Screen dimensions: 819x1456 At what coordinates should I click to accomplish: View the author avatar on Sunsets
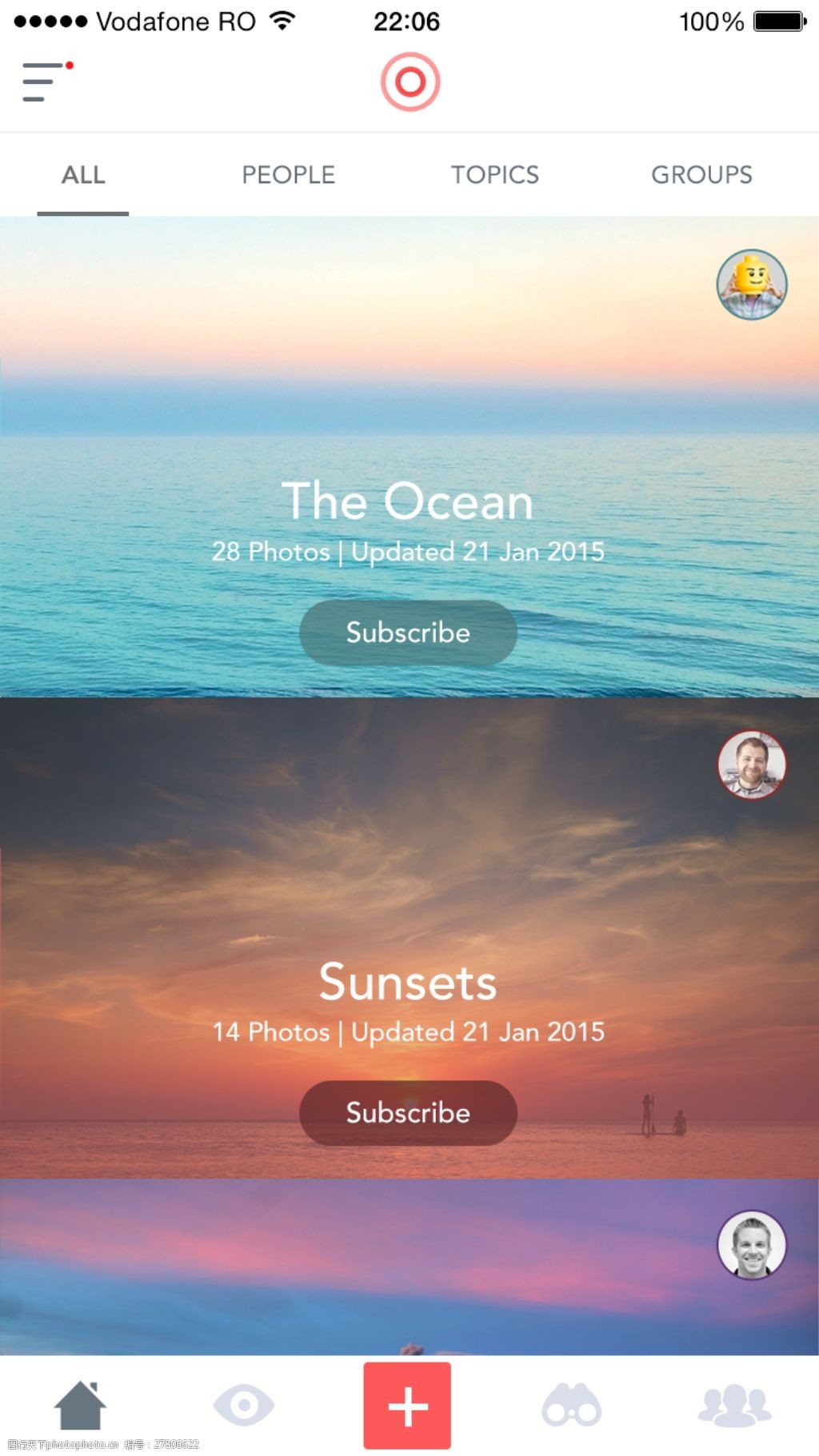point(751,765)
